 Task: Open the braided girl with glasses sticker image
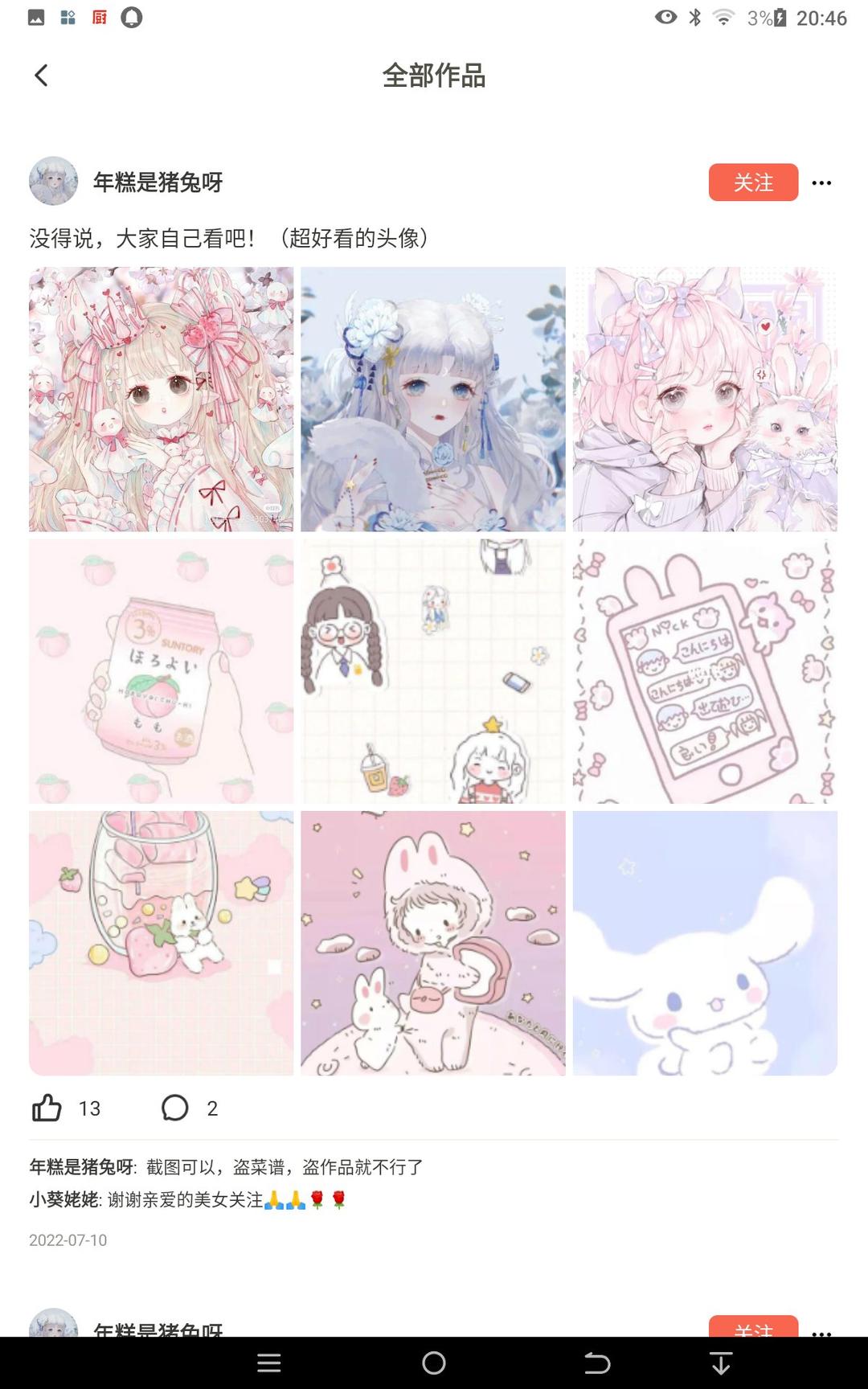coord(433,670)
